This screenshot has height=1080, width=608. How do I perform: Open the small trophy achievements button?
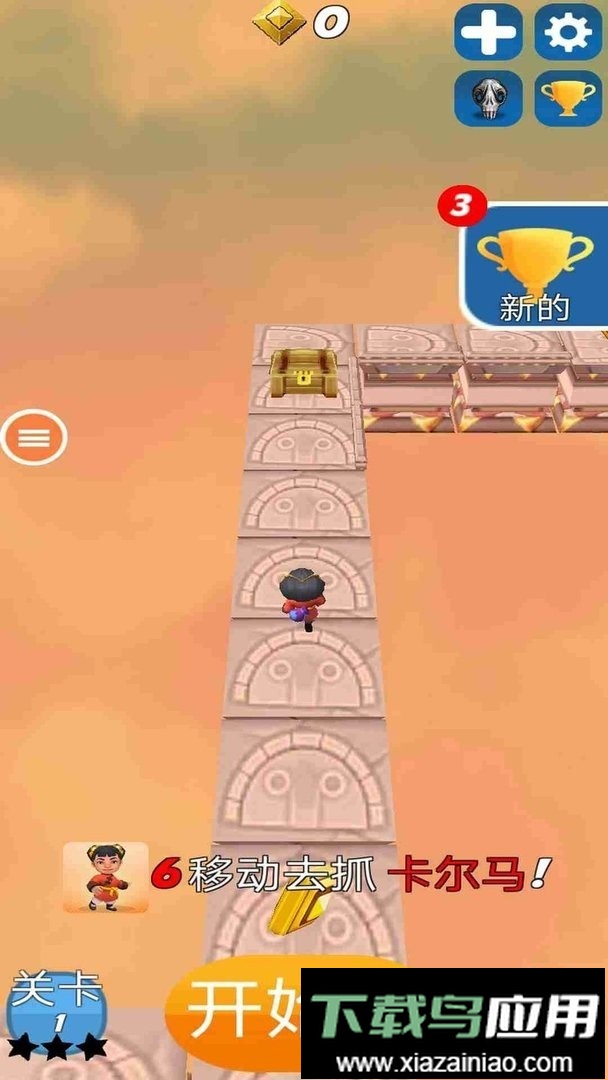(x=568, y=98)
